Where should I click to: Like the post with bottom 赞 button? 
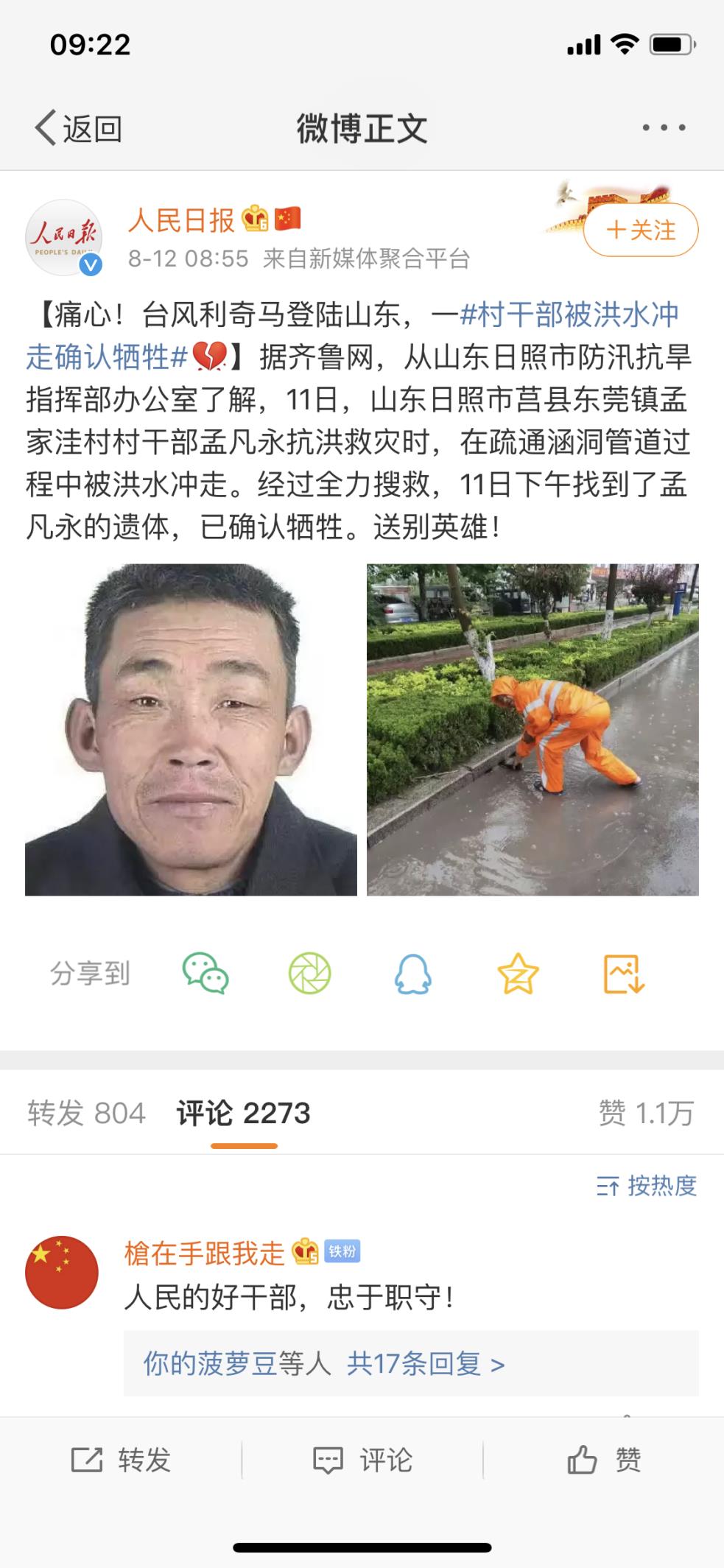tap(604, 1459)
